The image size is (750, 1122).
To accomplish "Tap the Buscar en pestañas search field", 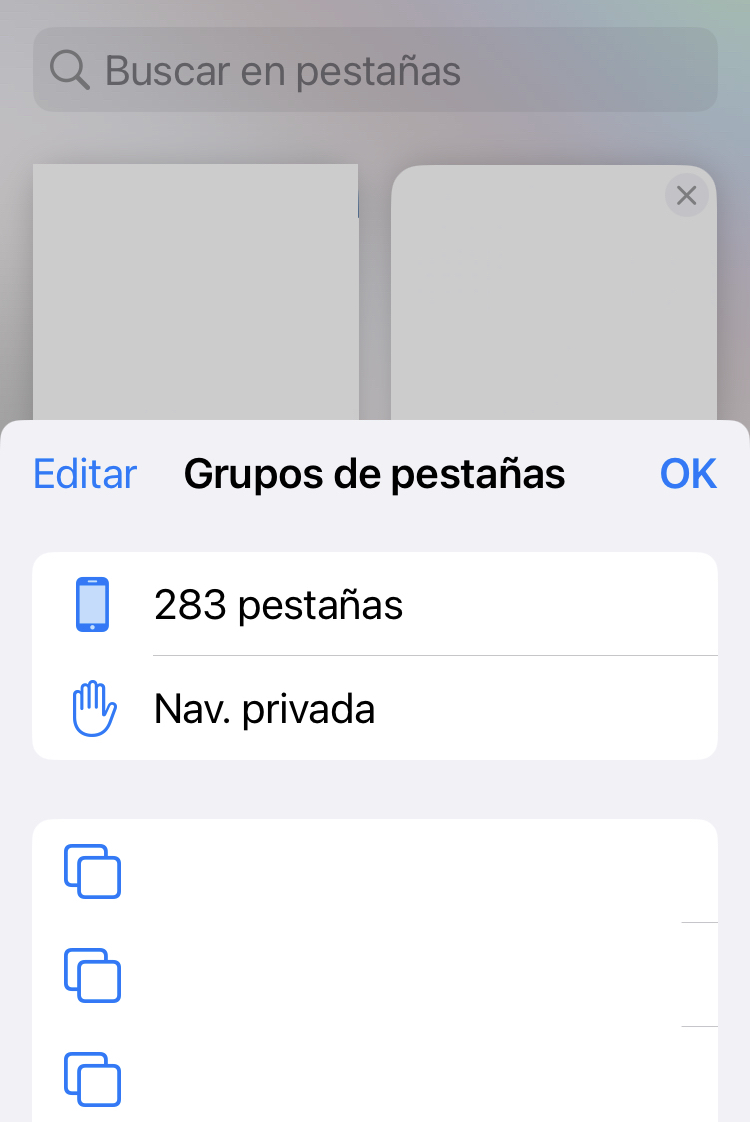I will point(375,70).
